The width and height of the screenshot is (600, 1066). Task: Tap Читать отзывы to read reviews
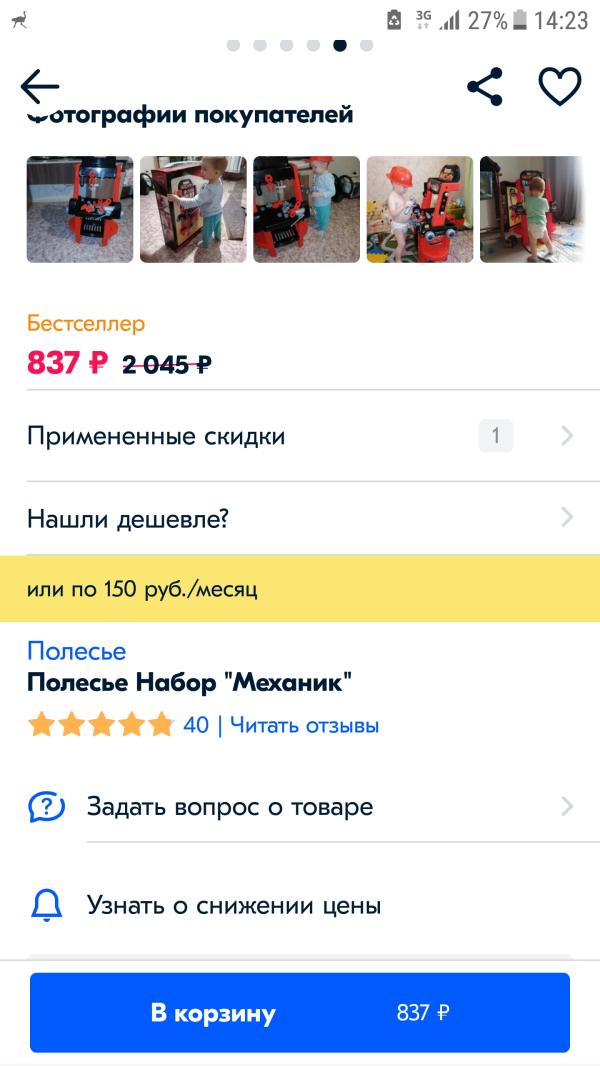[304, 725]
